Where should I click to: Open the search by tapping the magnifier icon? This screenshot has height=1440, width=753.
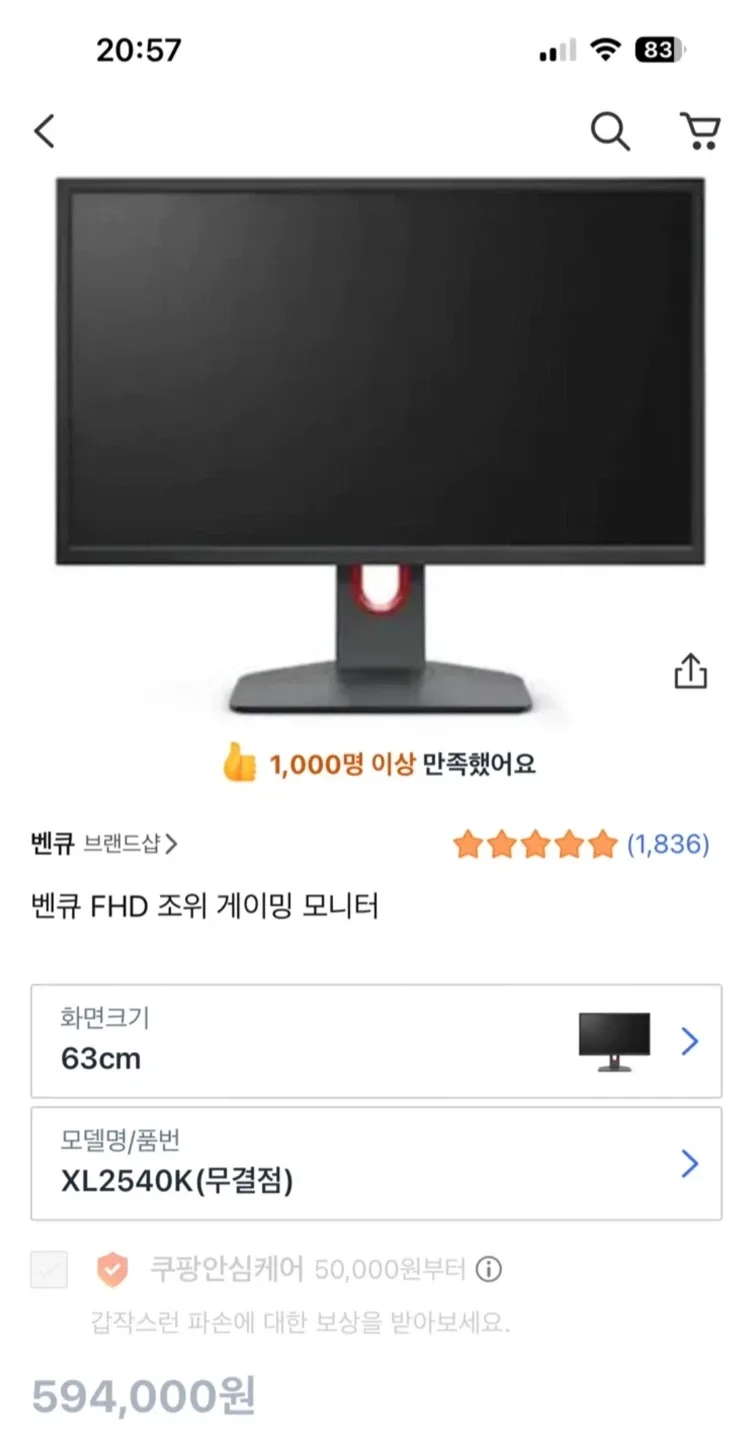tap(610, 130)
